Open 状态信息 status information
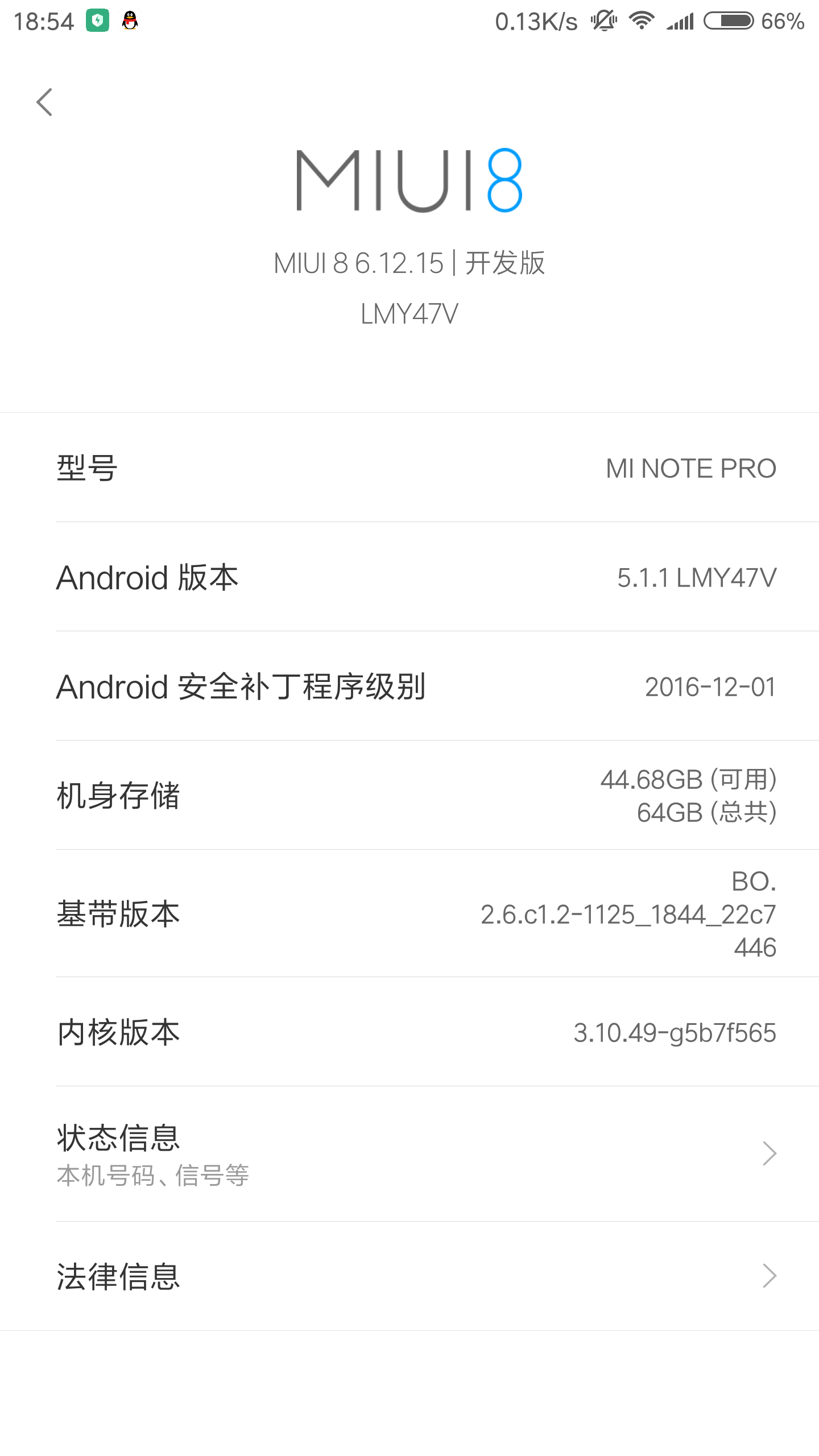Viewport: 819px width, 1456px height. point(409,1153)
